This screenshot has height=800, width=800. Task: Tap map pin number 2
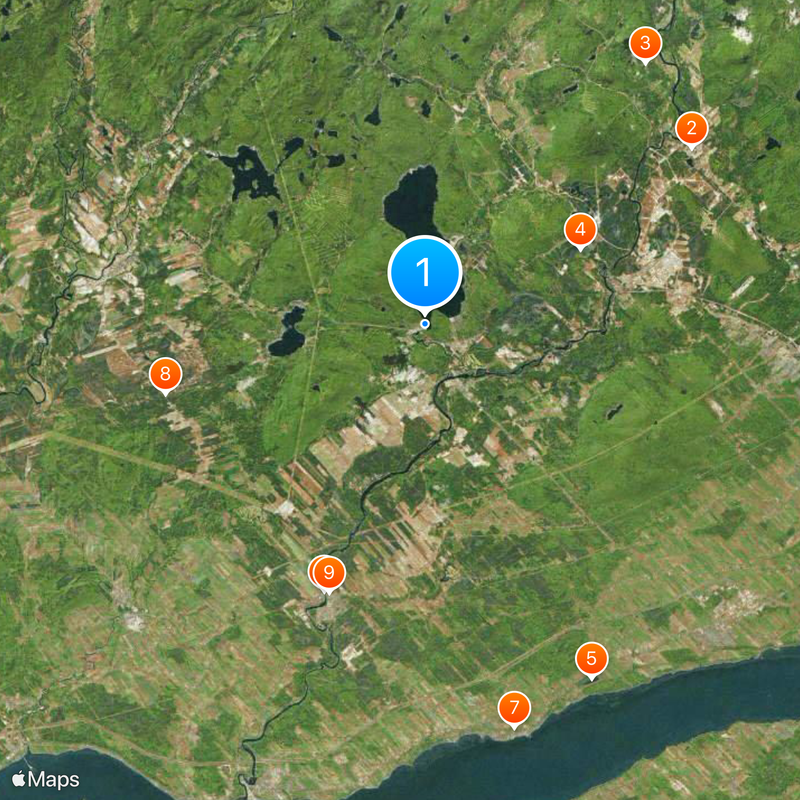691,128
